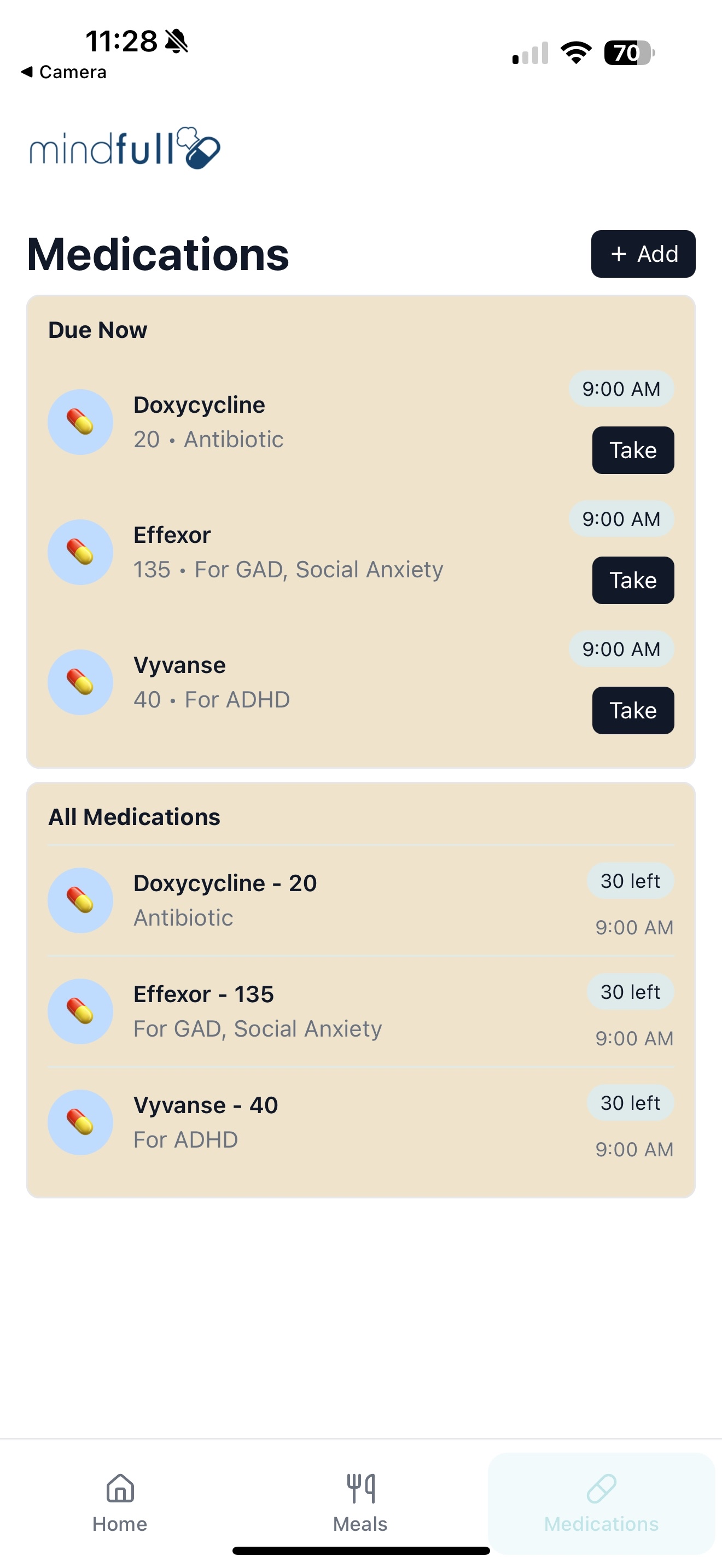Return to the Camera app
722x1568 pixels.
64,72
